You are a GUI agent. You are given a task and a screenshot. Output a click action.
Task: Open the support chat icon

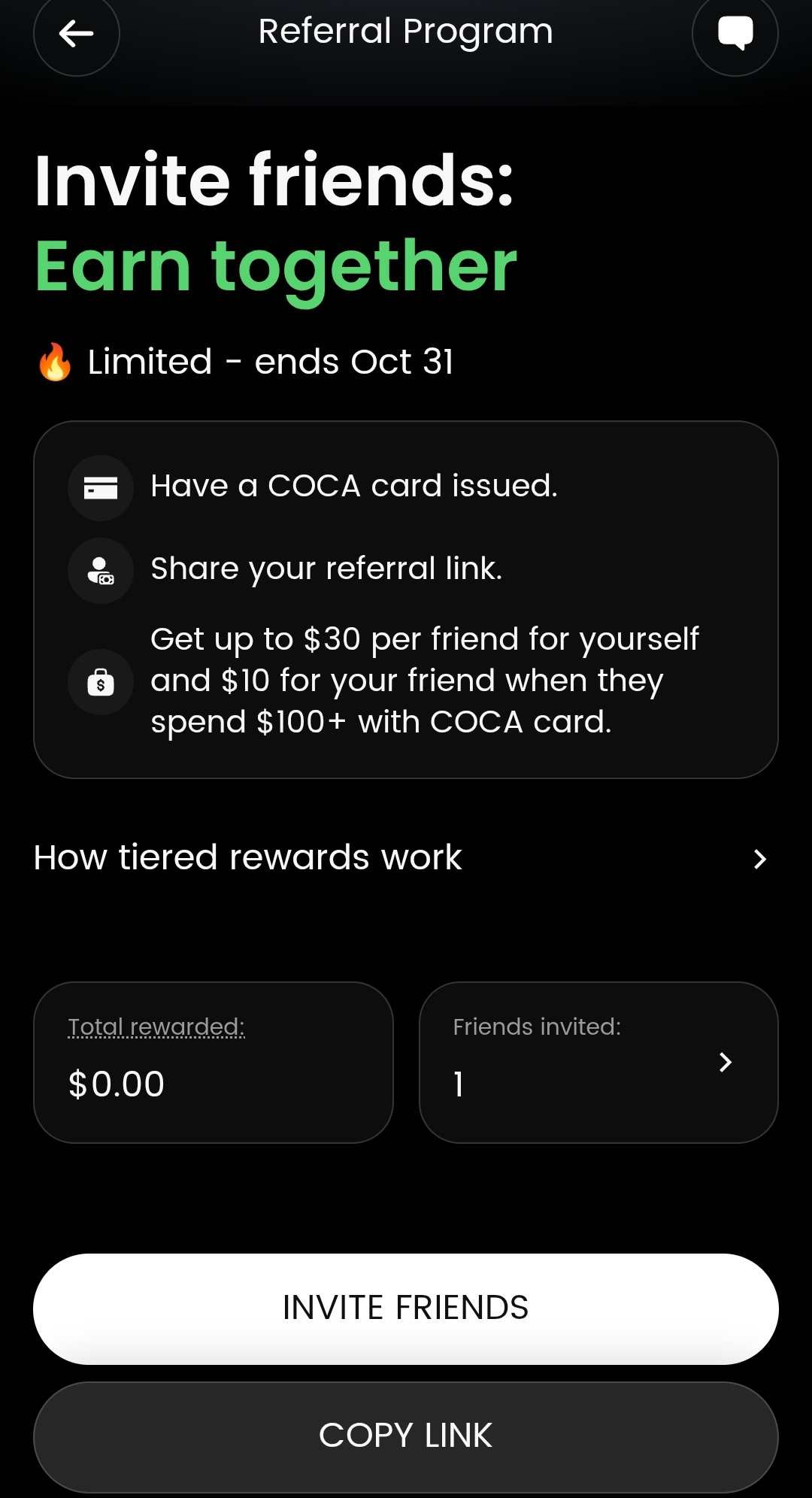click(x=735, y=33)
